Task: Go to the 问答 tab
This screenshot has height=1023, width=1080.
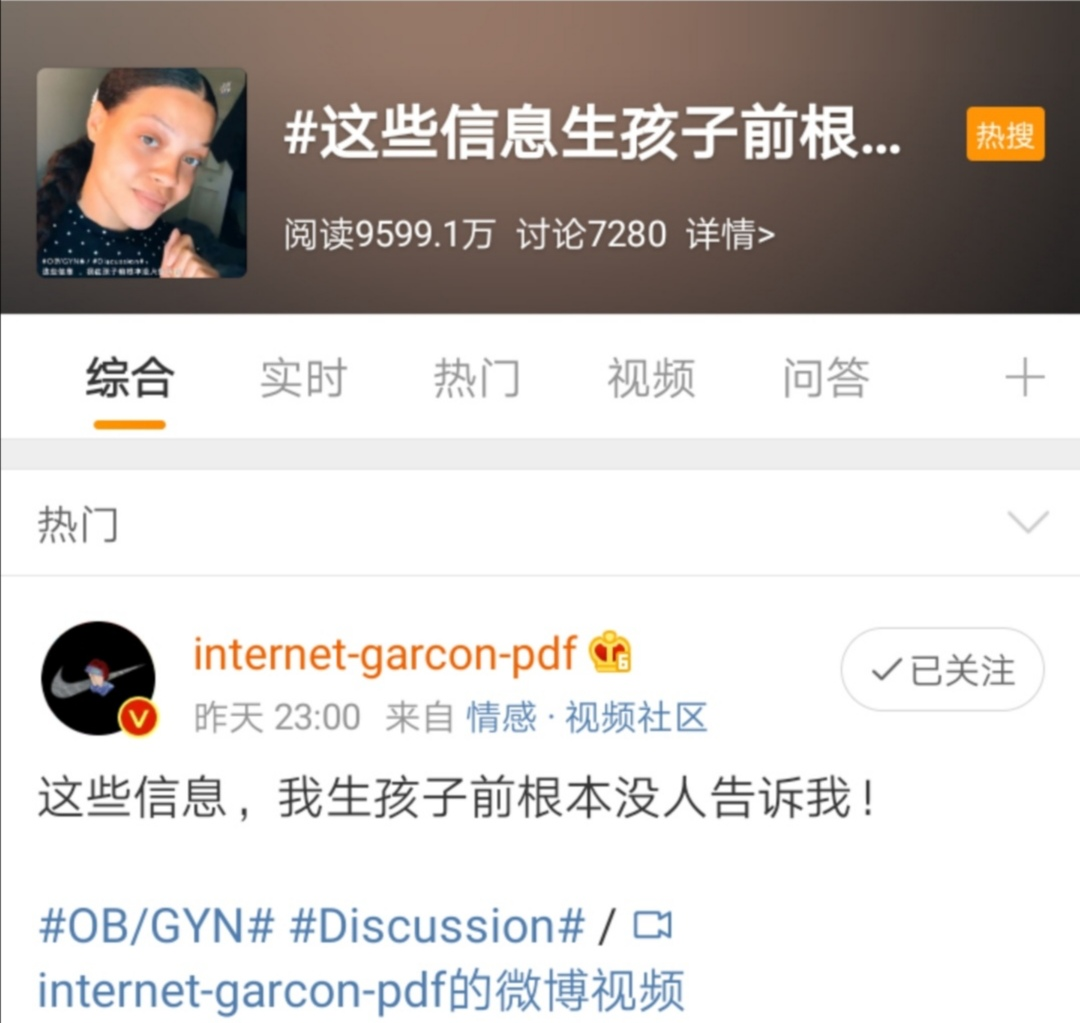Action: (x=825, y=379)
